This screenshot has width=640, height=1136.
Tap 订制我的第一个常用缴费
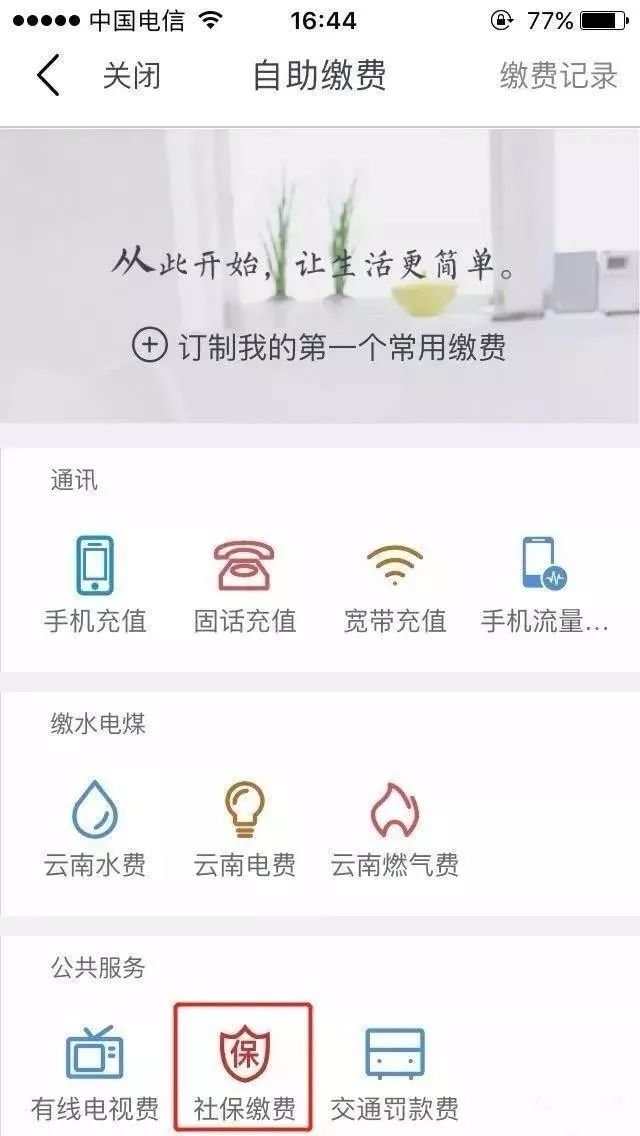(320, 346)
